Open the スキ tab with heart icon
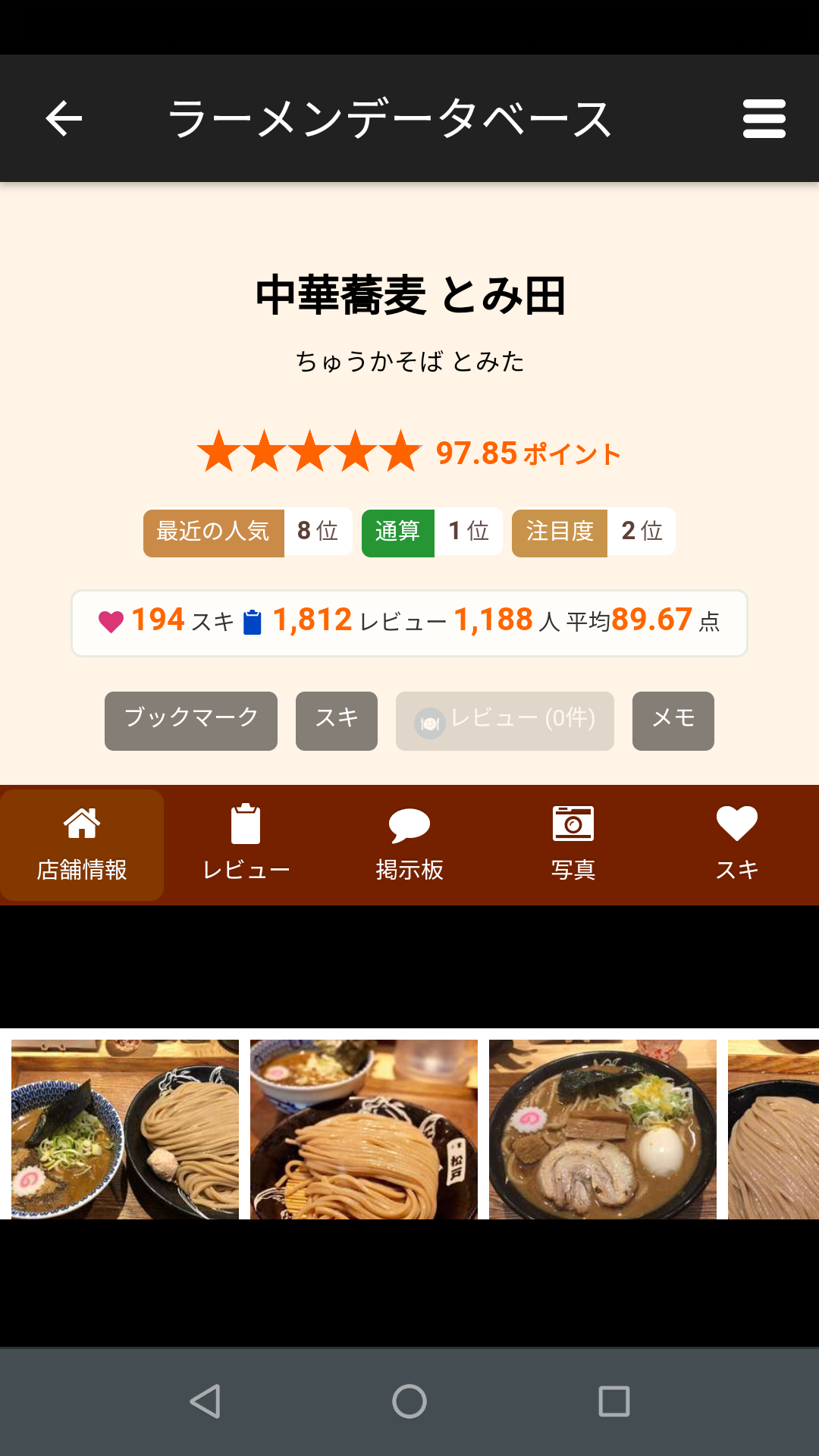Screen dimensions: 819x1456 [737, 845]
